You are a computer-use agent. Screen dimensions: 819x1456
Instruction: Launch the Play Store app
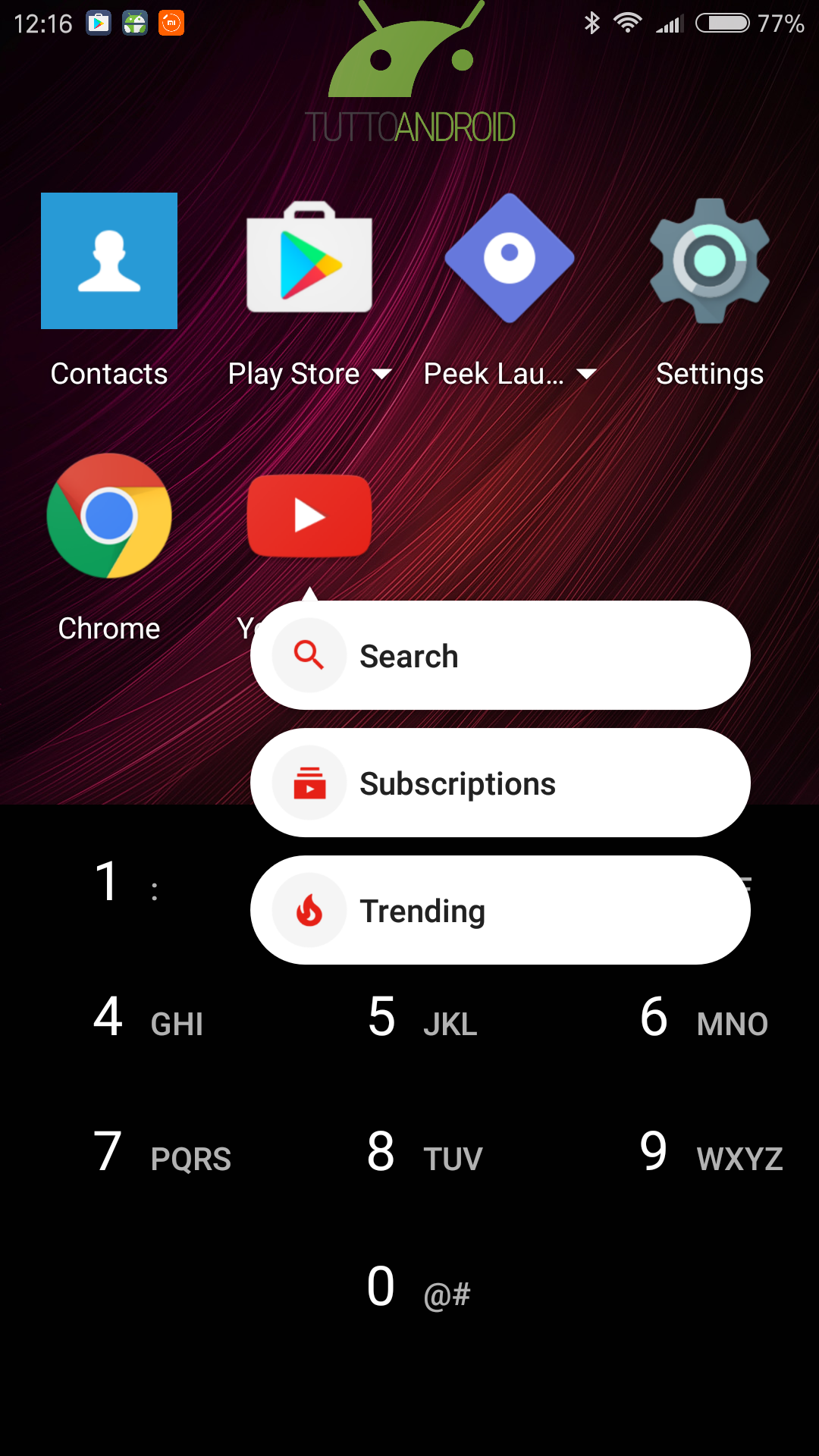tap(309, 258)
